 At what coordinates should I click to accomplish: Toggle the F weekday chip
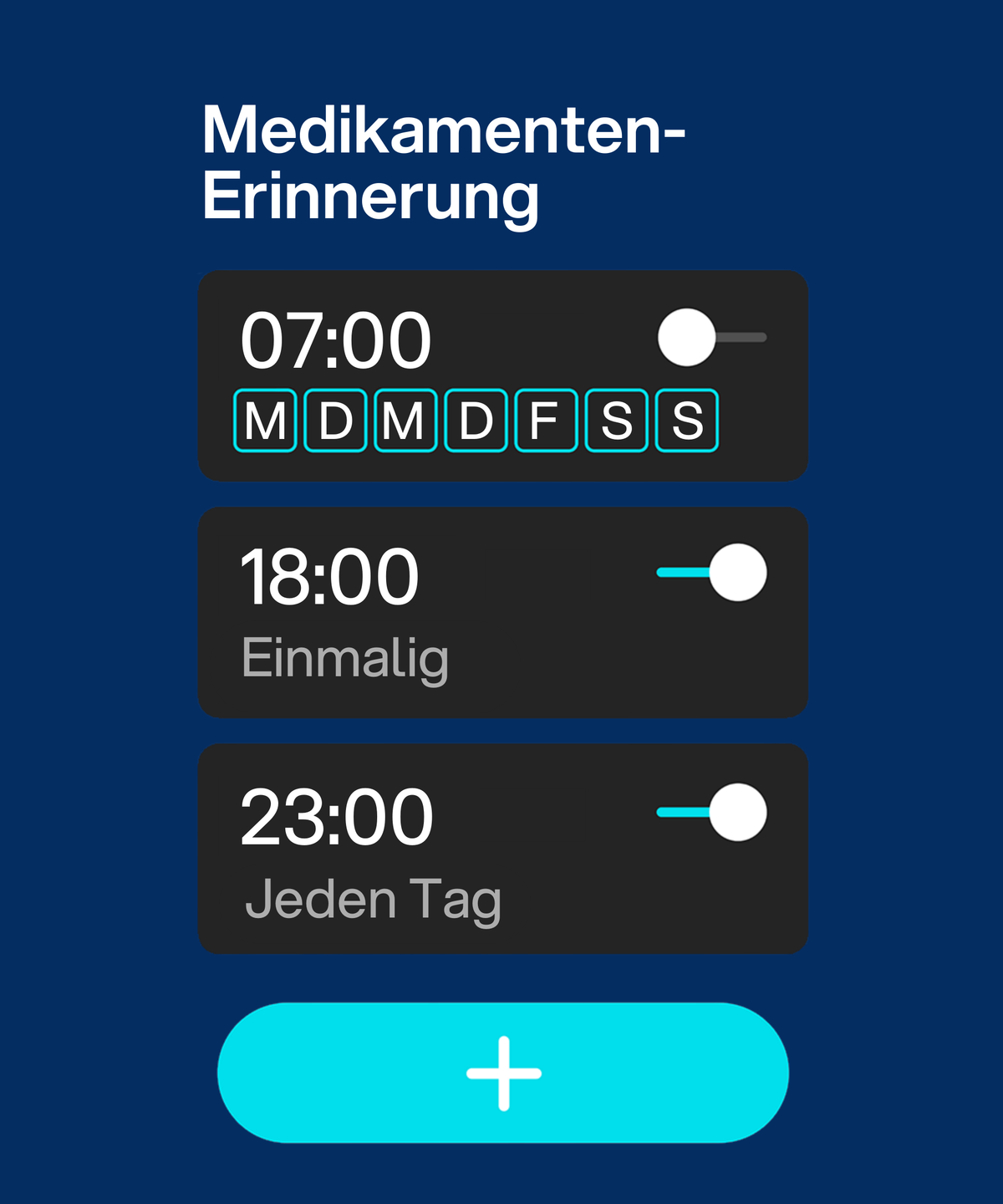[546, 421]
